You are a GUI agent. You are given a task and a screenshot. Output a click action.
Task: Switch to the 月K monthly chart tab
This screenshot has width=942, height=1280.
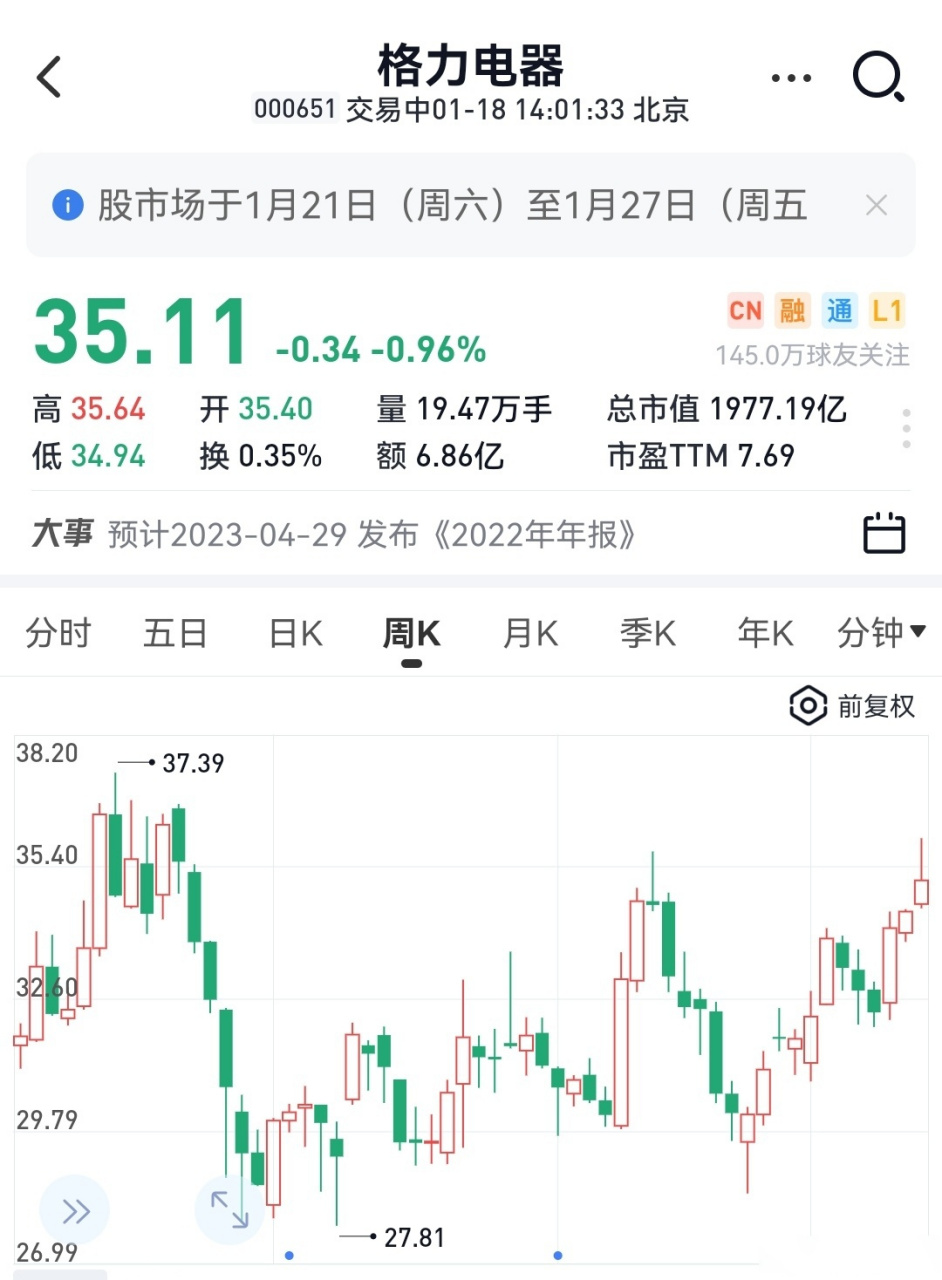tap(530, 632)
